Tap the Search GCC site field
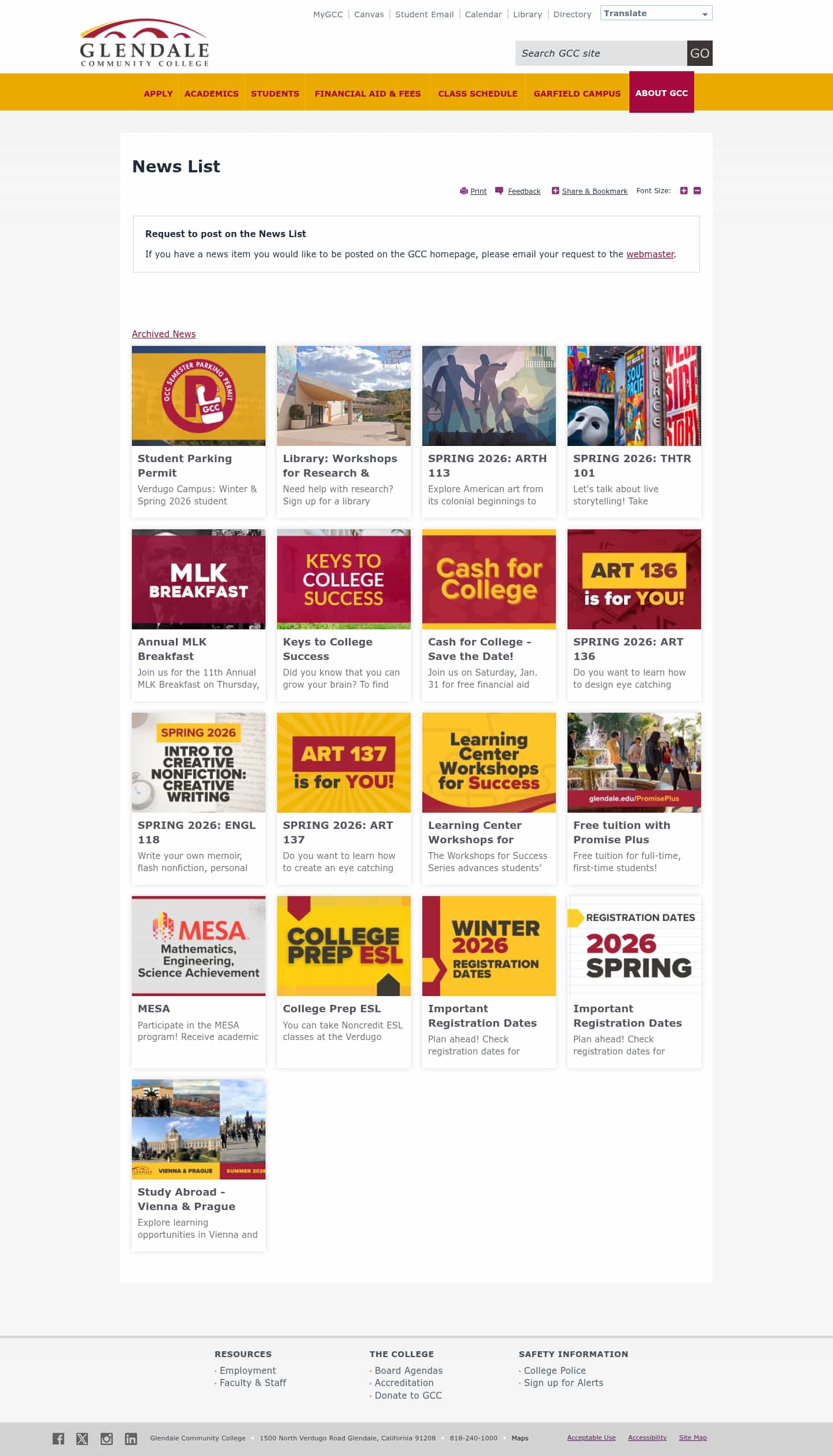833x1456 pixels. click(x=600, y=53)
